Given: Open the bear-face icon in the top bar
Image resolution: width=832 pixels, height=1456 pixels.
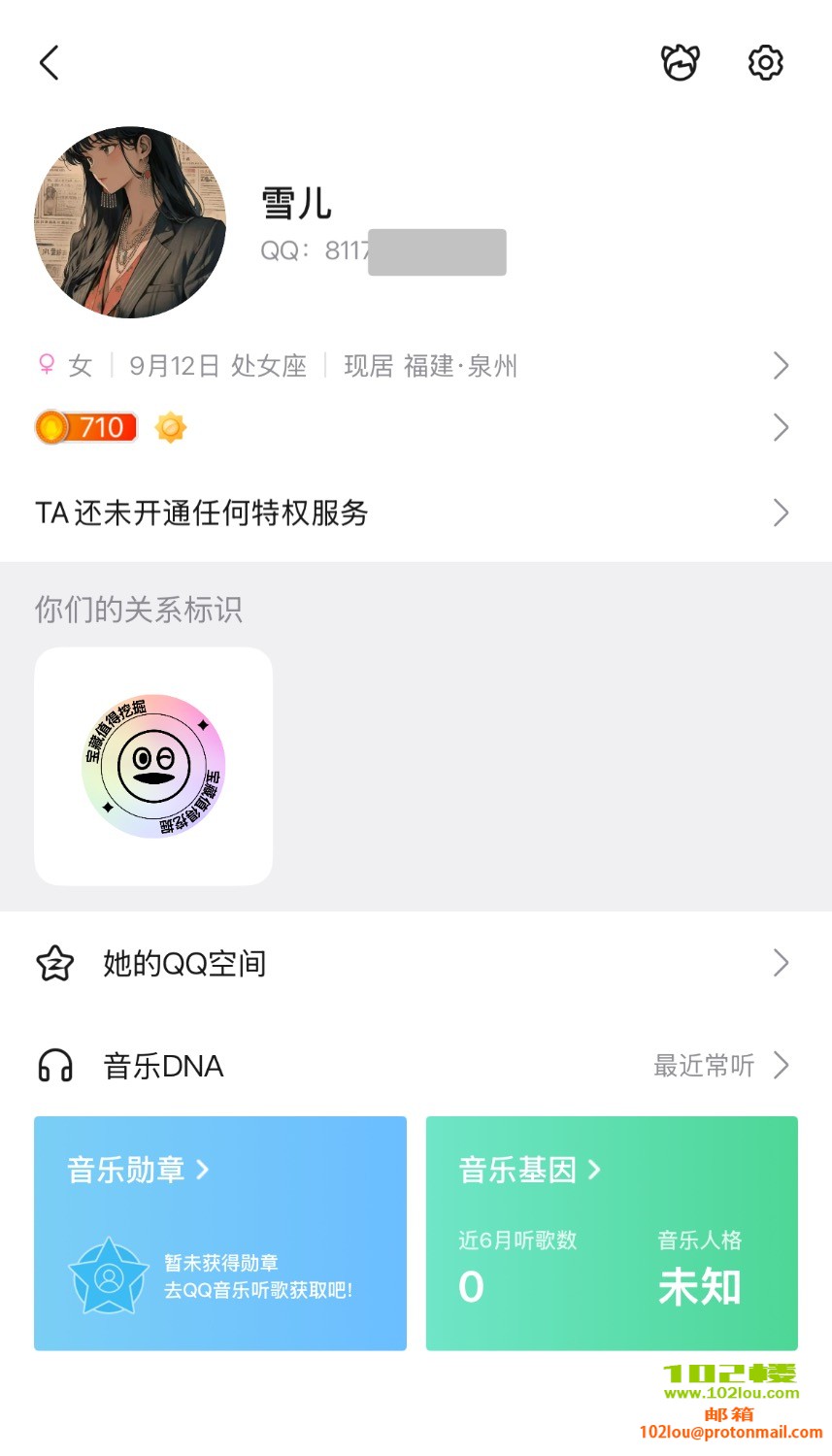Looking at the screenshot, I should click(x=680, y=63).
